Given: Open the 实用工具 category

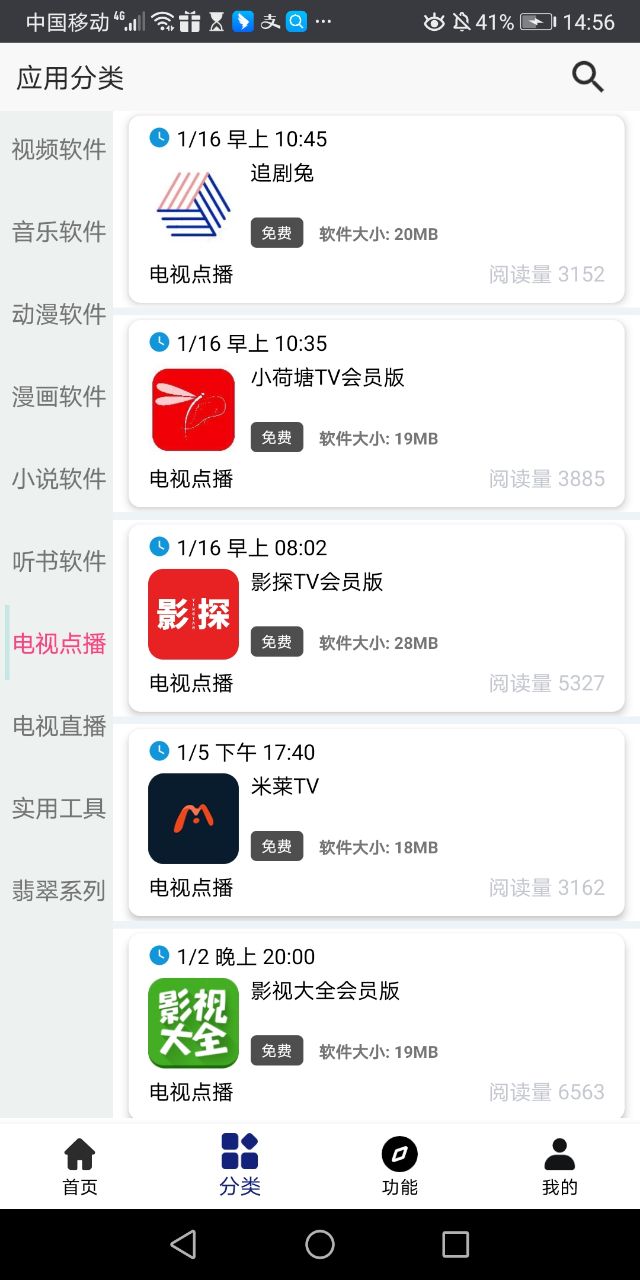Looking at the screenshot, I should (58, 808).
